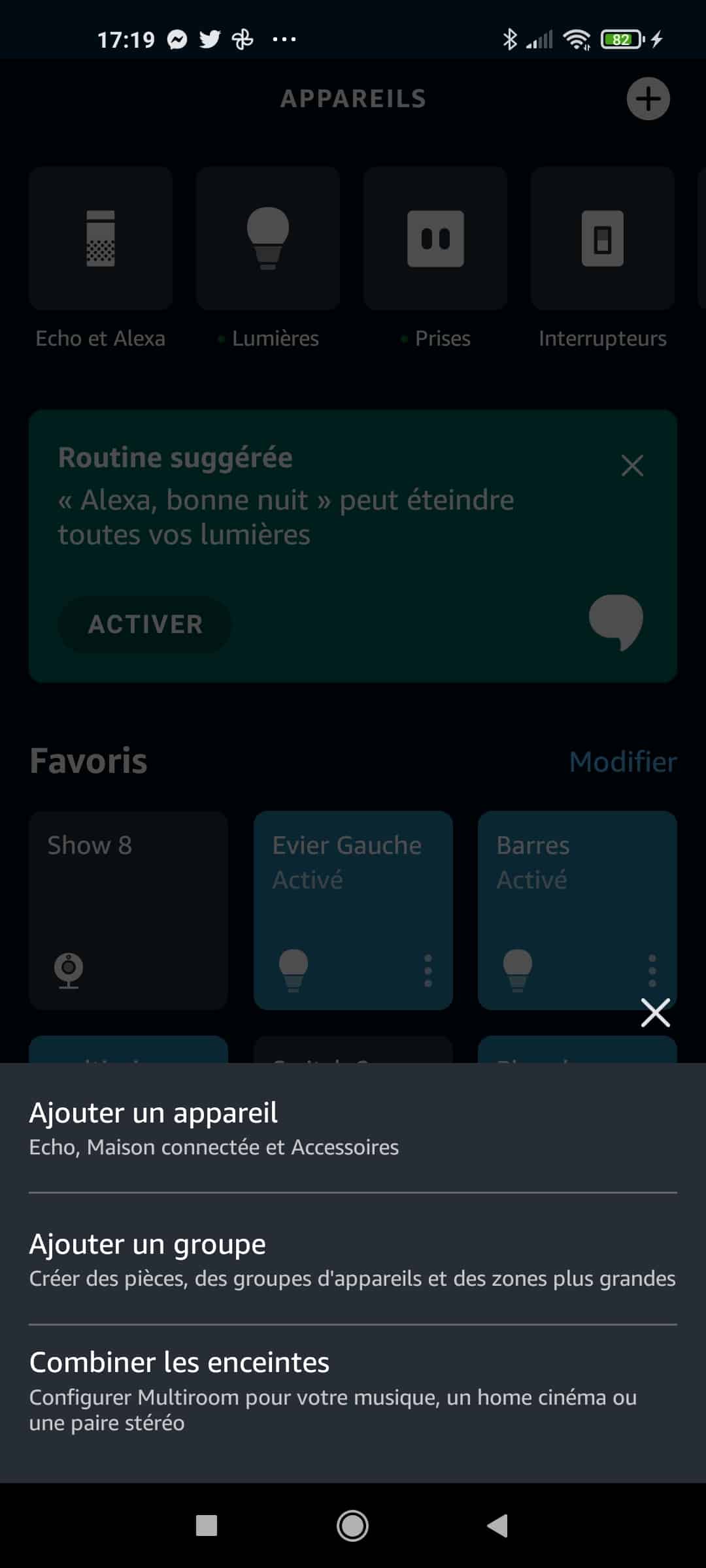
Task: Close the bottom sheet with white X
Action: (655, 1013)
